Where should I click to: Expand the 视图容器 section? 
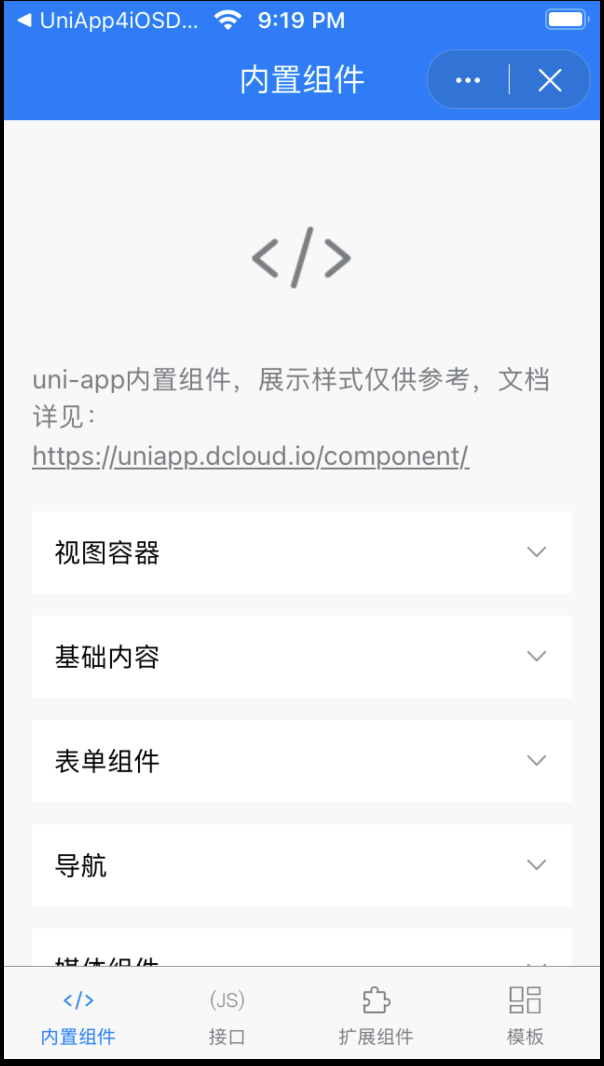[x=302, y=552]
